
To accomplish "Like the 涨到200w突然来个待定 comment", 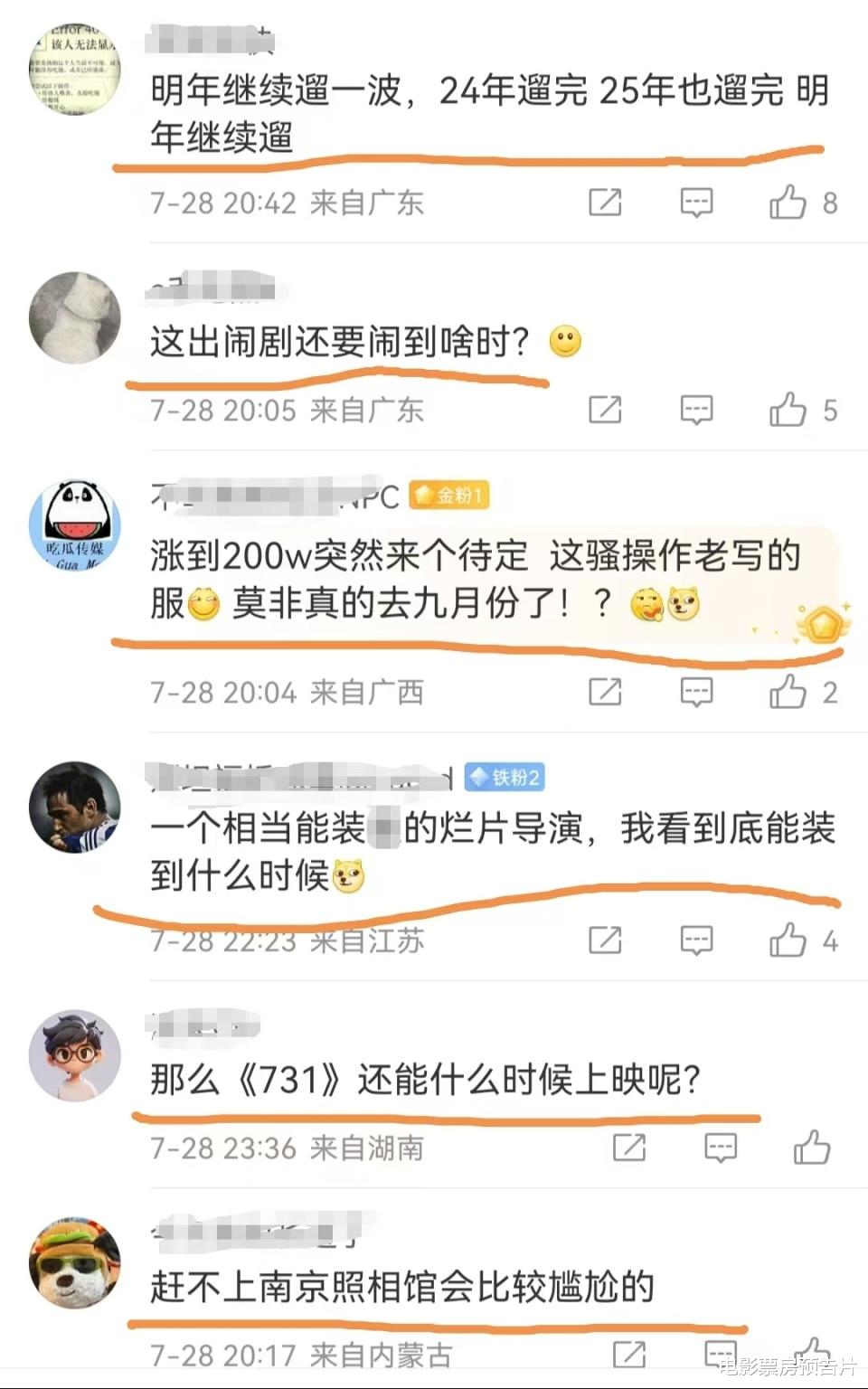I will 788,692.
